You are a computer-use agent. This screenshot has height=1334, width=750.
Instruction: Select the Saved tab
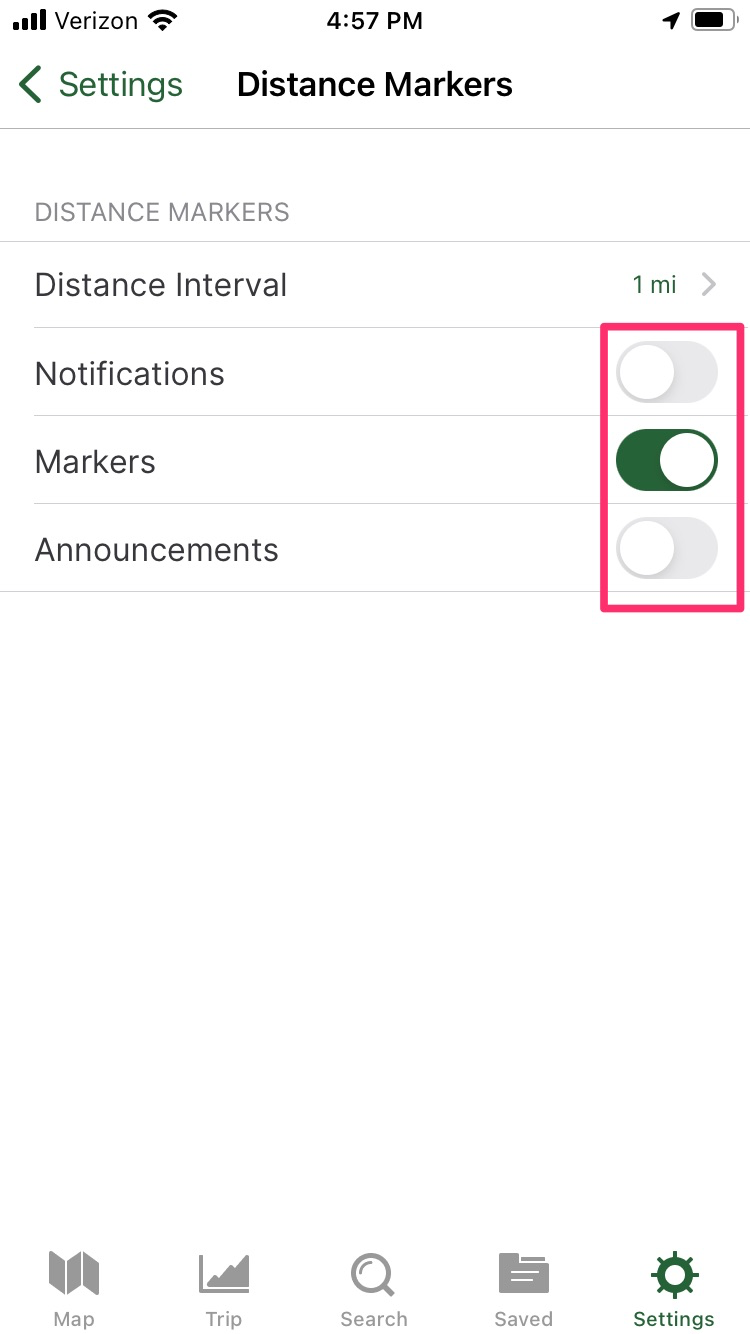coord(524,1288)
